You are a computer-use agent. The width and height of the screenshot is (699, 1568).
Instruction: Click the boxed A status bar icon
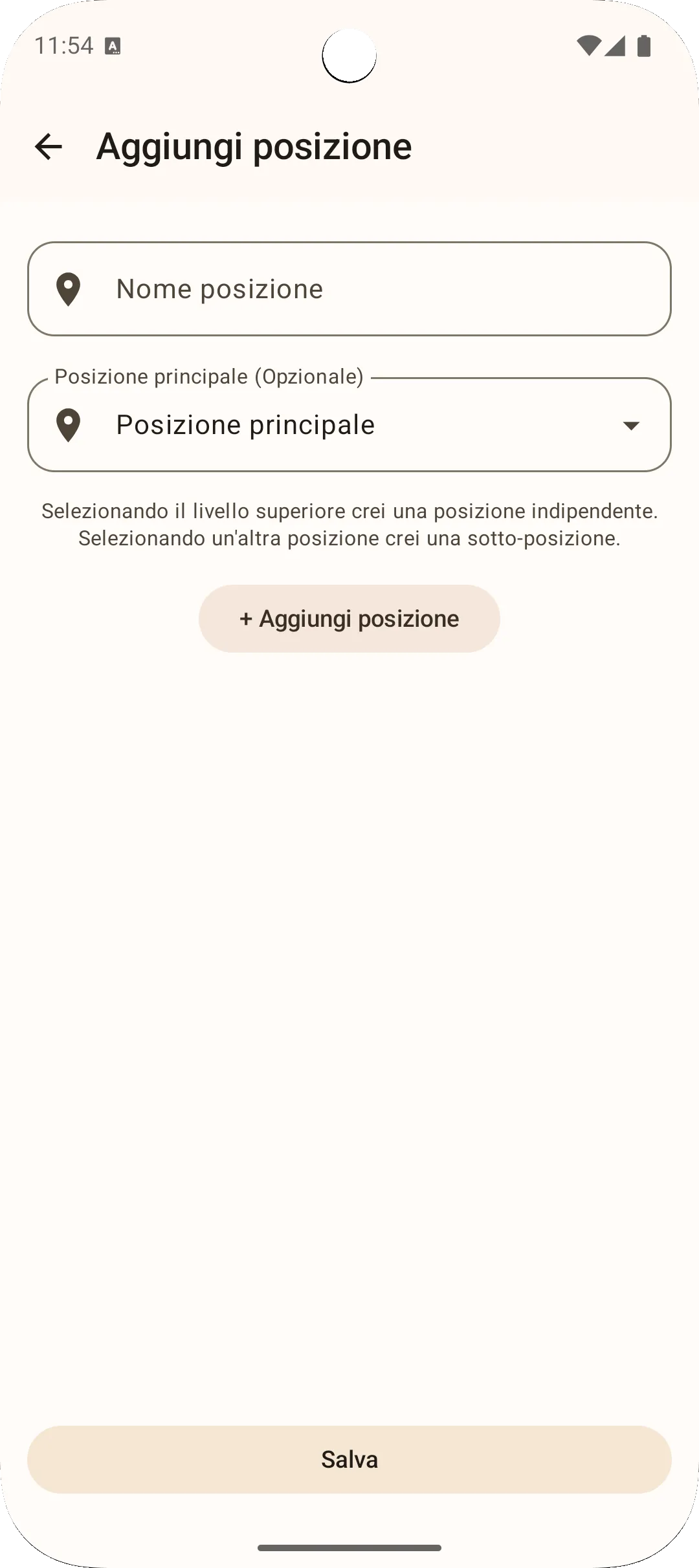[112, 47]
